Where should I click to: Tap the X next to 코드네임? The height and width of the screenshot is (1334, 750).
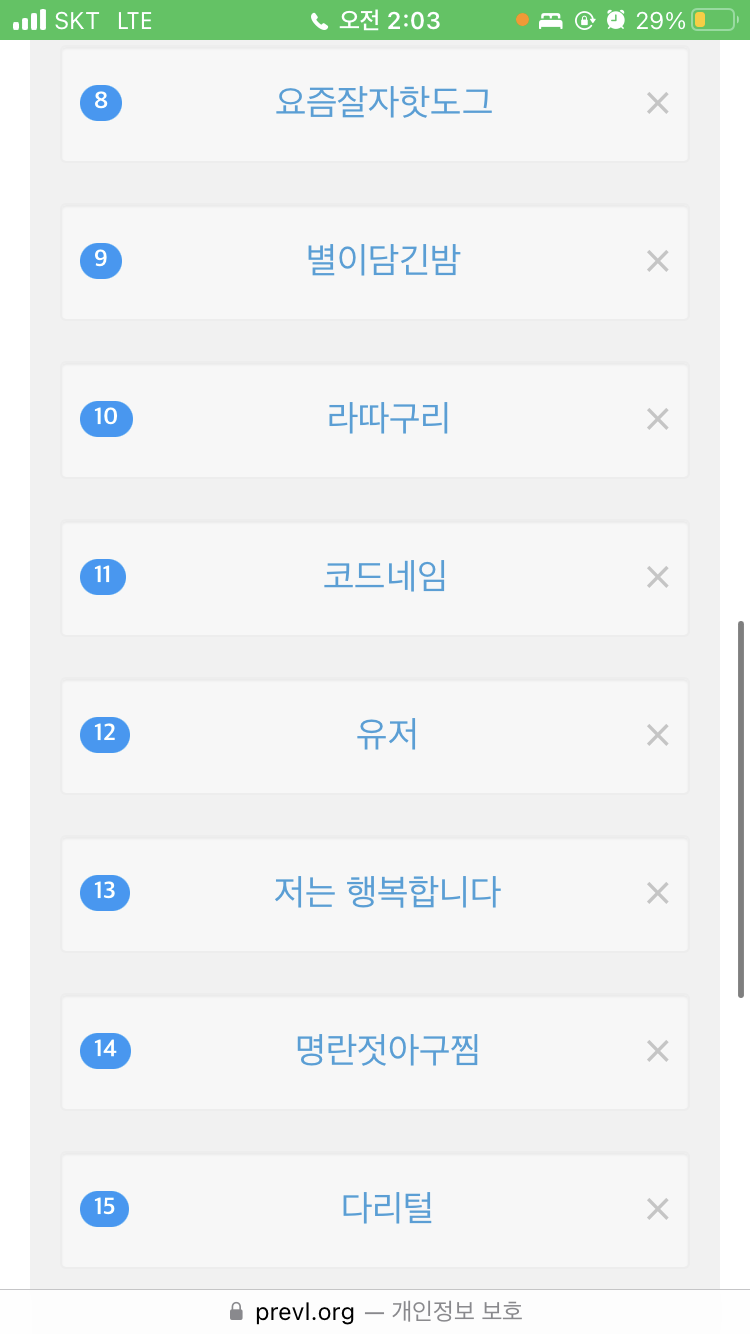657,577
